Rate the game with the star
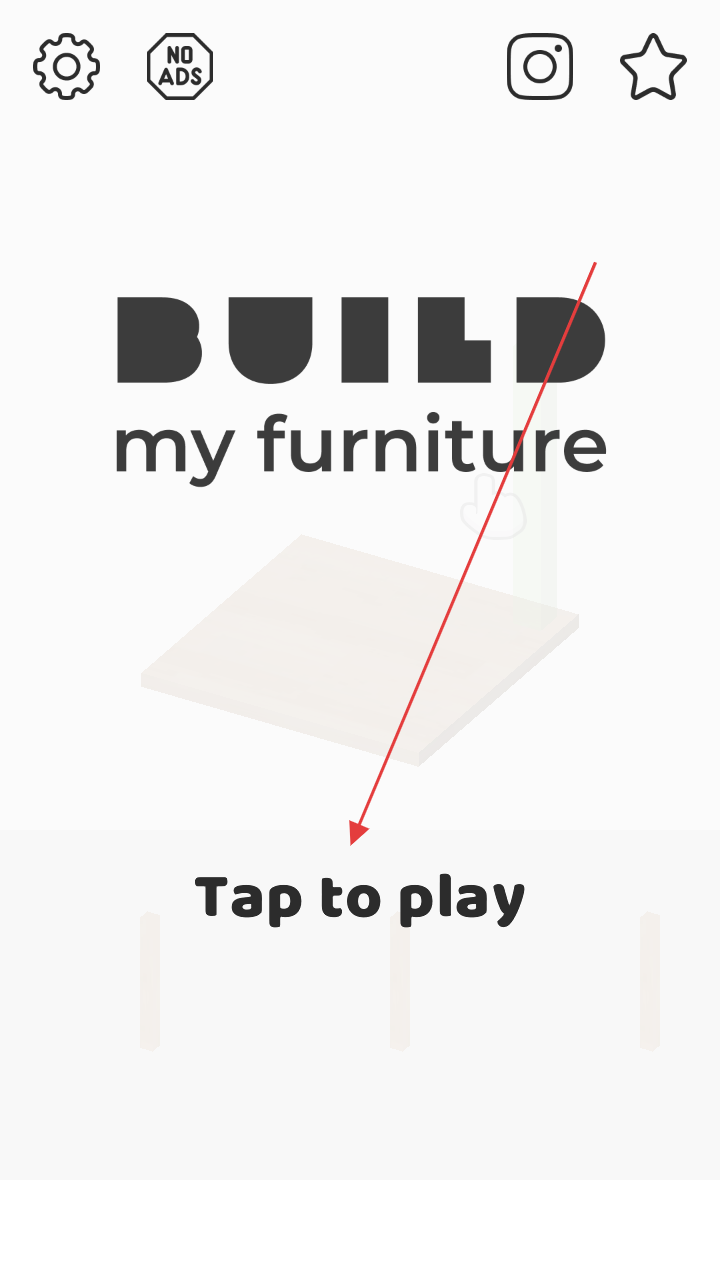The image size is (720, 1280). click(x=653, y=67)
